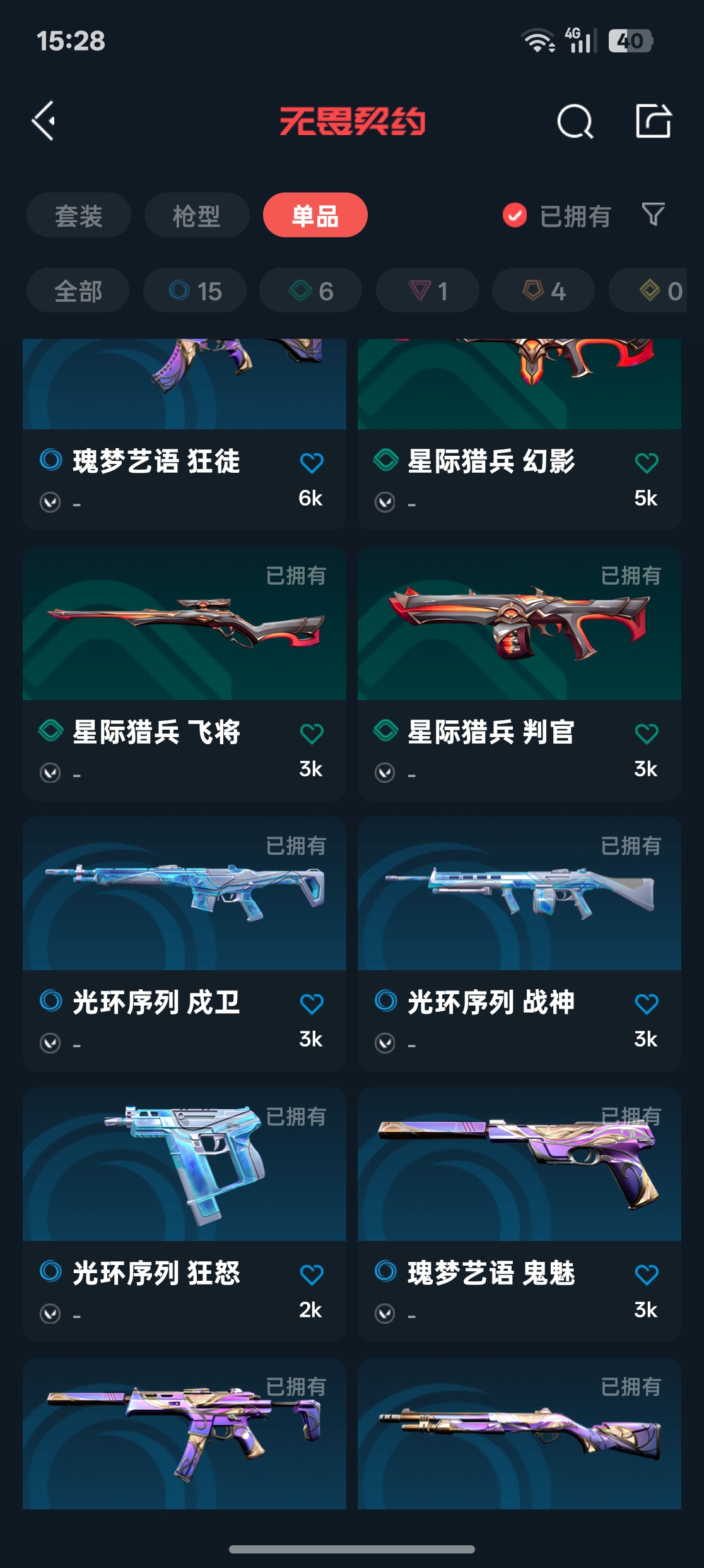Select the 单品 tab

pos(315,215)
